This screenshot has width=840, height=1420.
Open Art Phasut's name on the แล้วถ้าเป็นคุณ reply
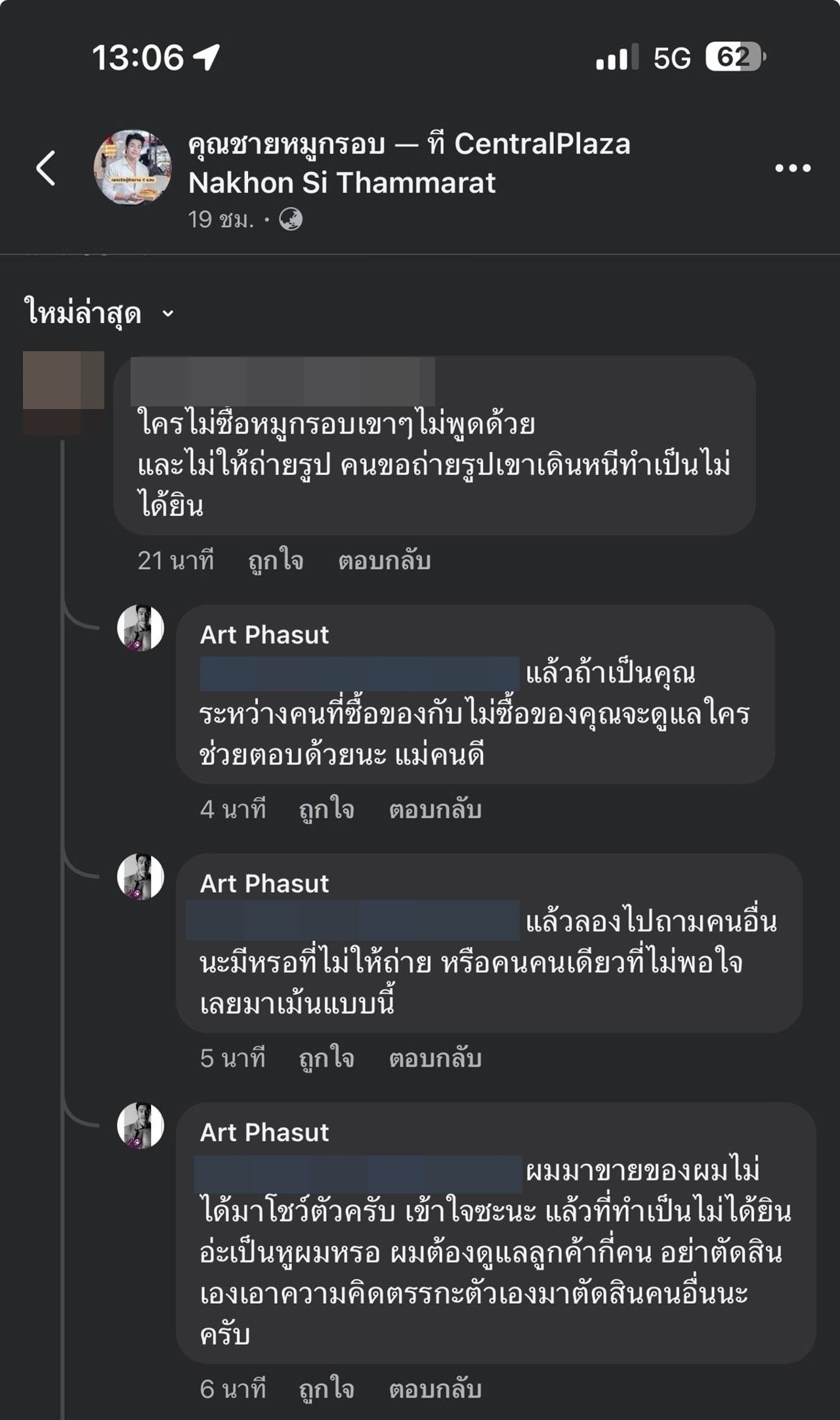click(264, 635)
